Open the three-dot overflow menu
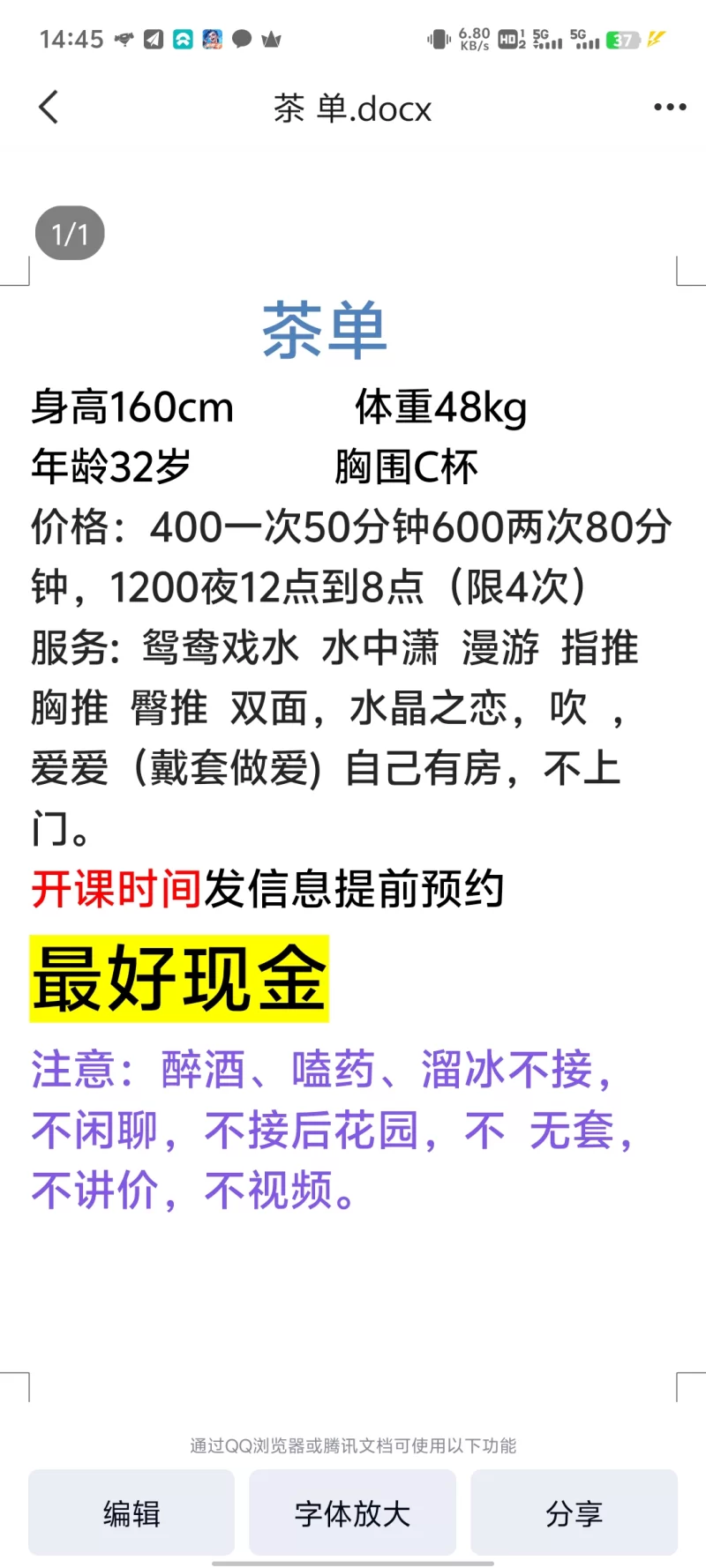The image size is (706, 1568). click(x=669, y=108)
